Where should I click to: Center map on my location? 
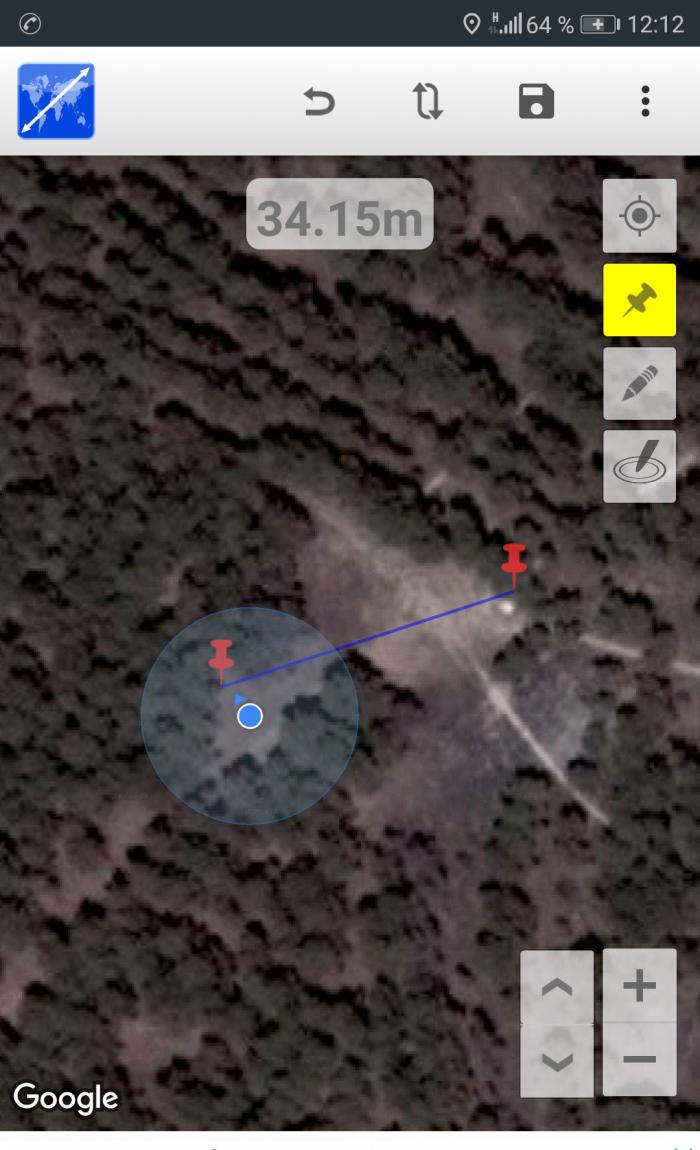tap(639, 216)
